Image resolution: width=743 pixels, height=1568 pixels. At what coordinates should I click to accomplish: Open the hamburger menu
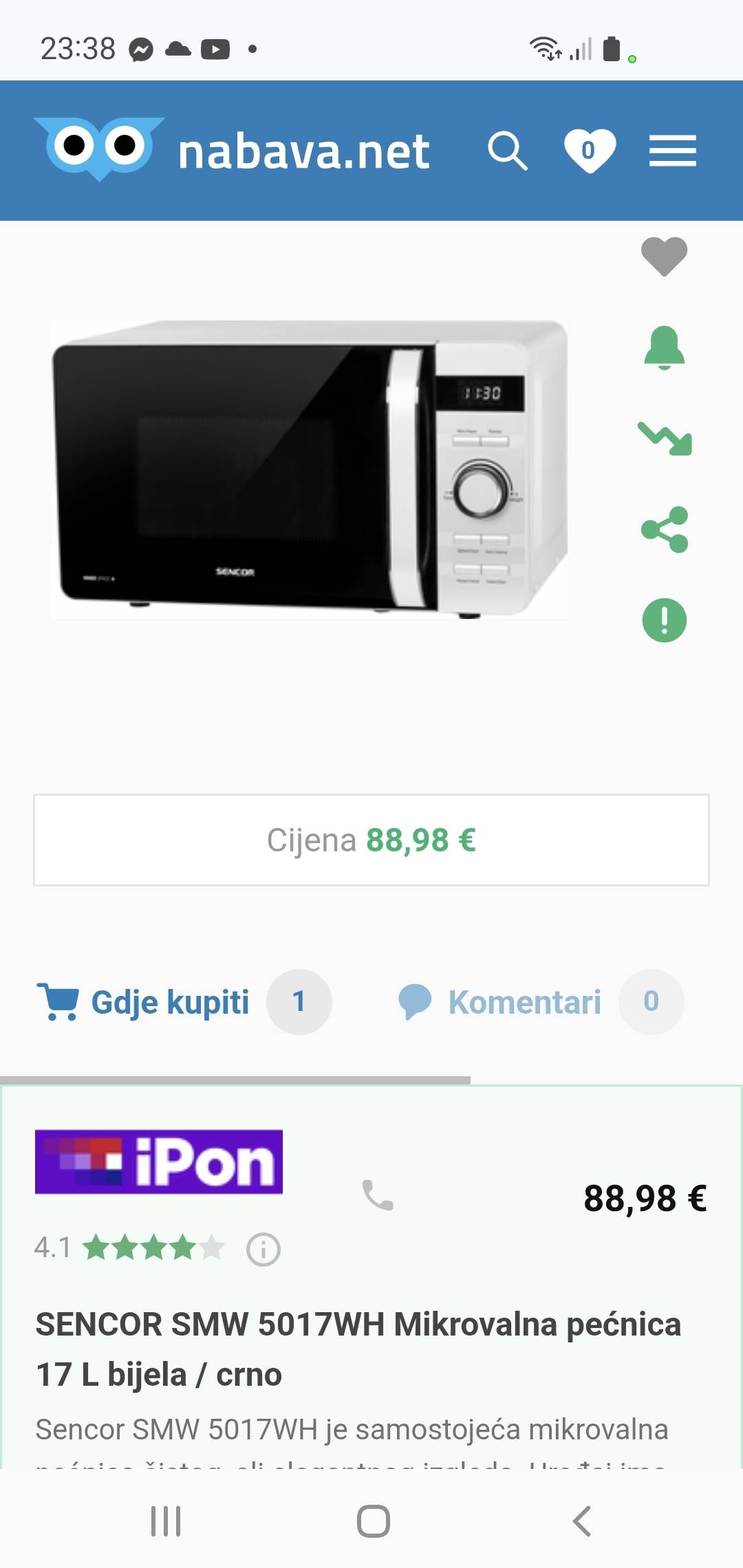coord(672,151)
